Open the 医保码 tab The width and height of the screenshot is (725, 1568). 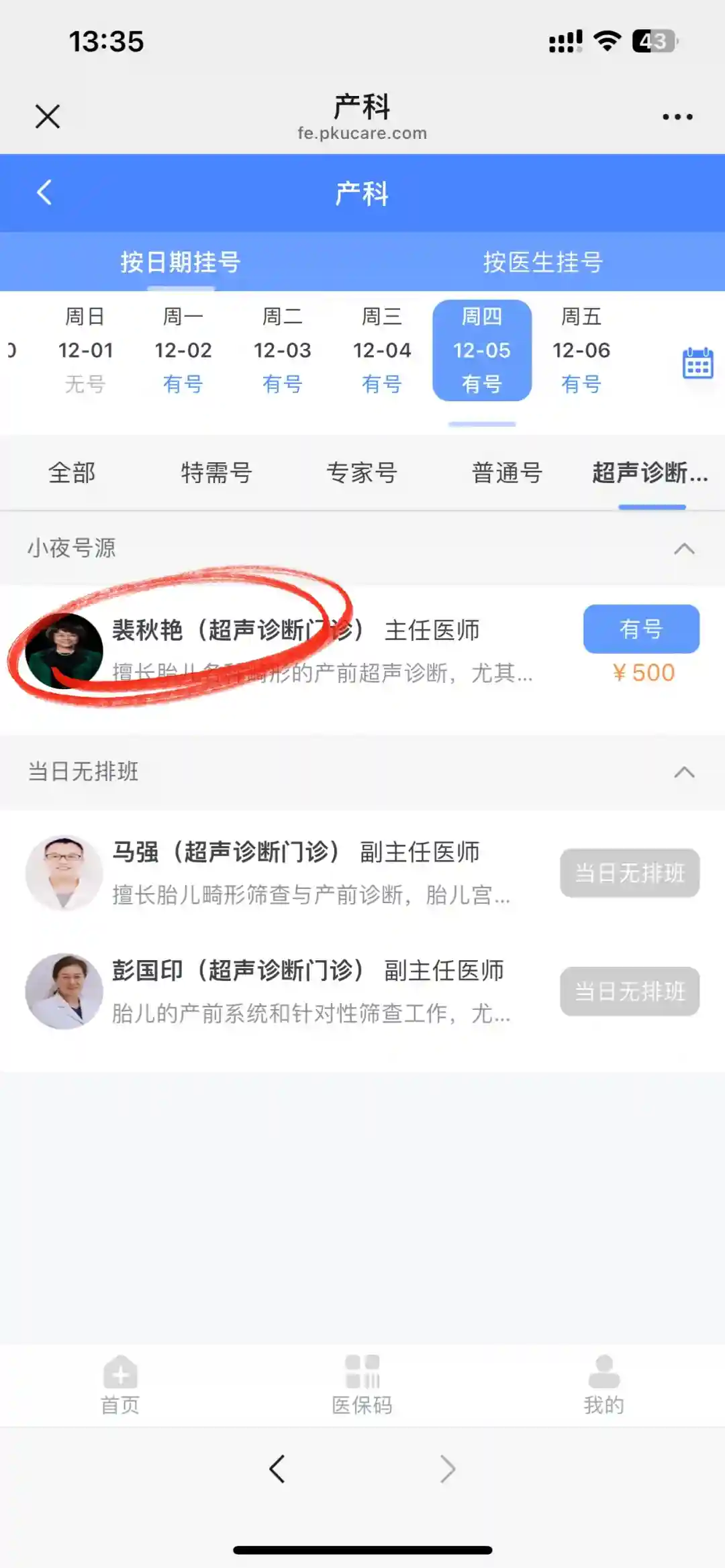click(362, 1384)
